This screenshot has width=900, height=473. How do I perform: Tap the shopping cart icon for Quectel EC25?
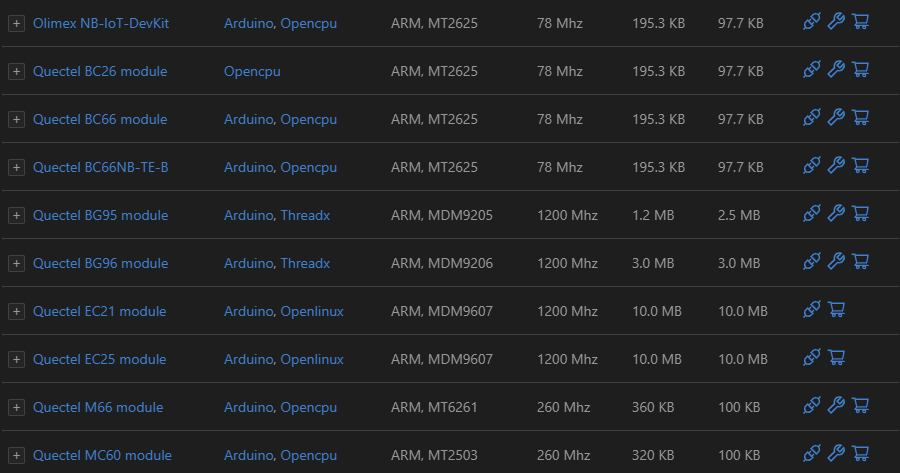(x=837, y=358)
